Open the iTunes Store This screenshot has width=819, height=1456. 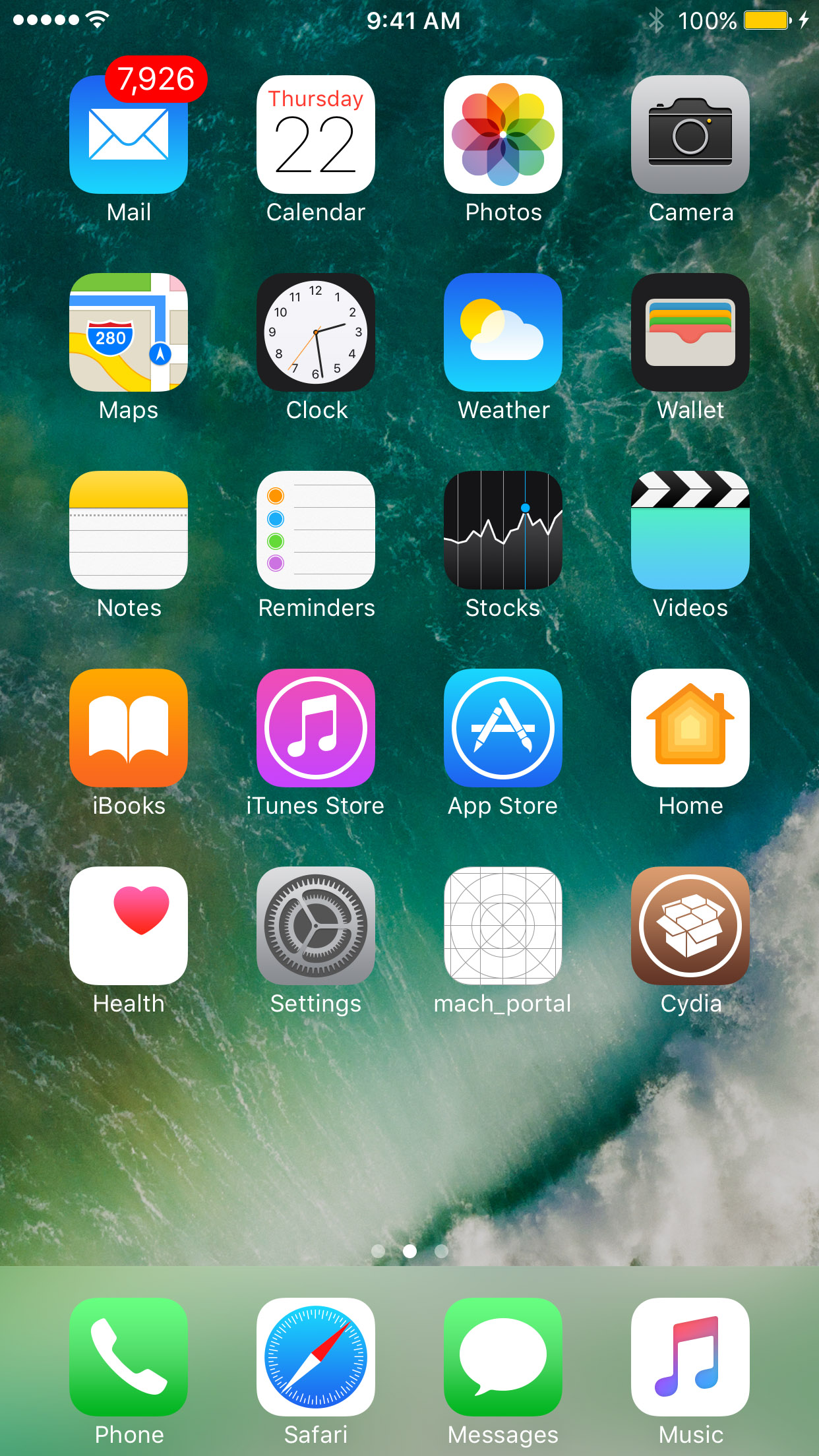(x=316, y=728)
